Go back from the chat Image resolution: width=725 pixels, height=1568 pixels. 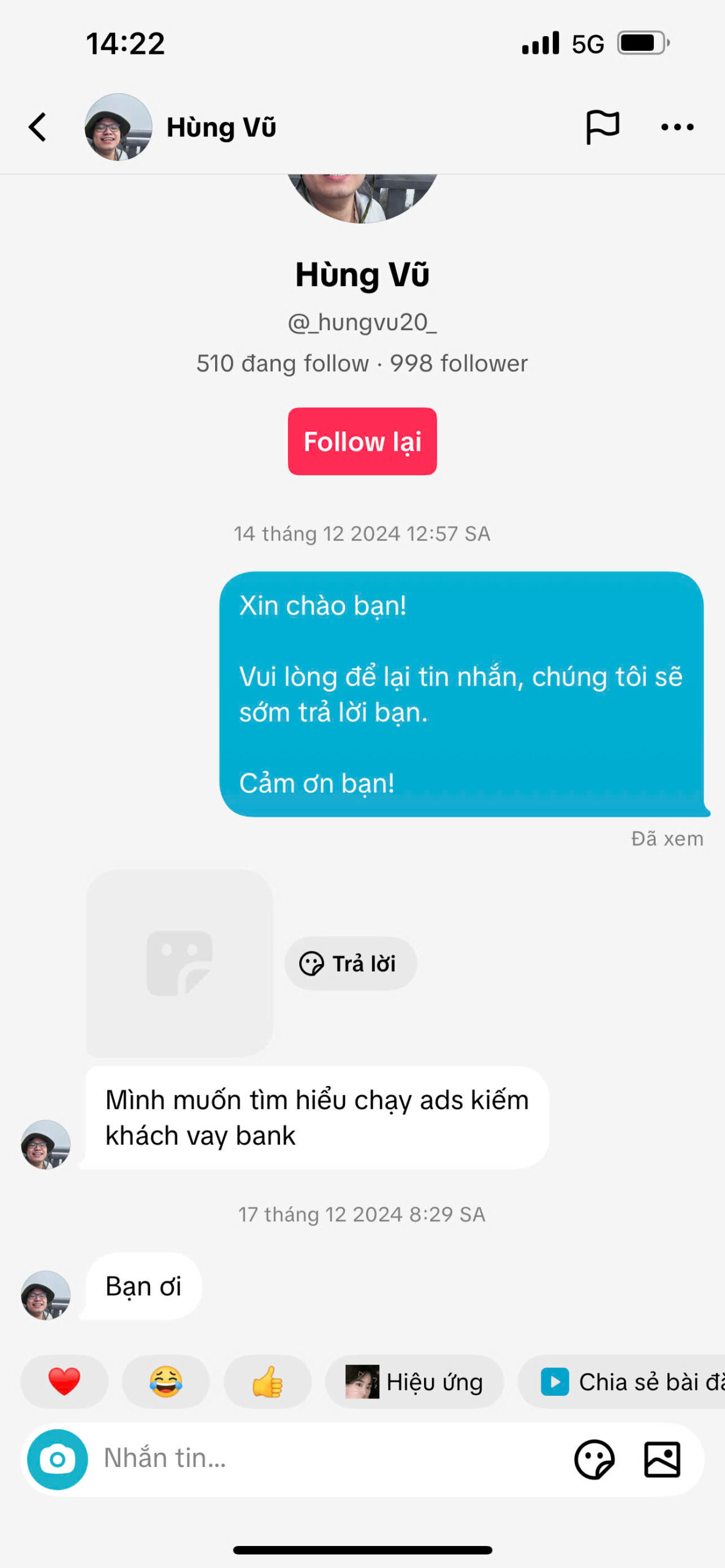(38, 127)
